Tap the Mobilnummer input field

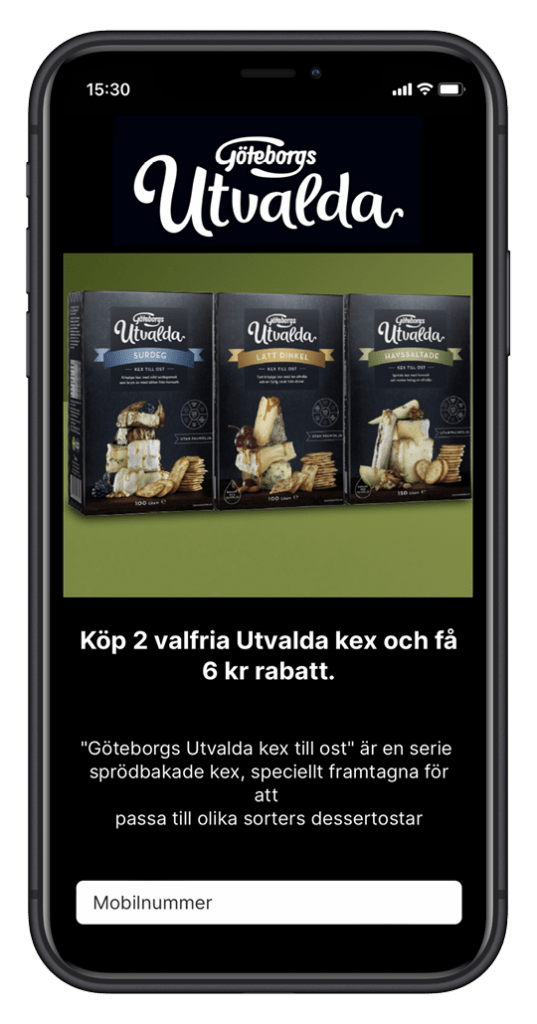(268, 903)
